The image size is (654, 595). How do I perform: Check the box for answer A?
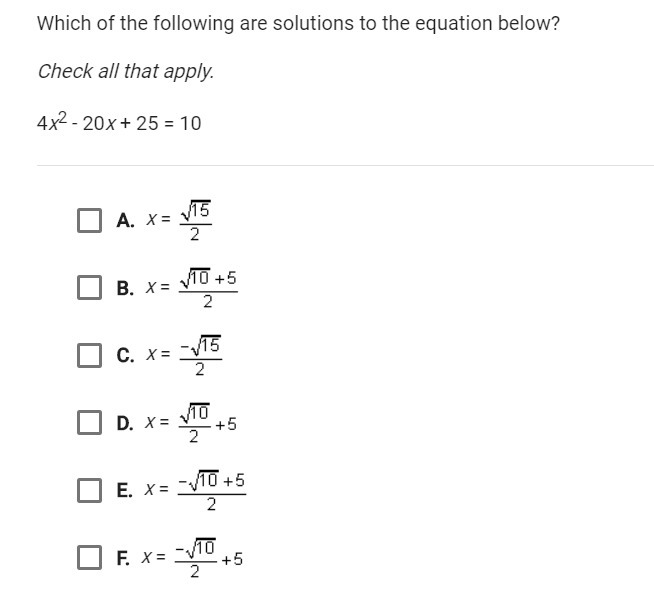(x=89, y=220)
